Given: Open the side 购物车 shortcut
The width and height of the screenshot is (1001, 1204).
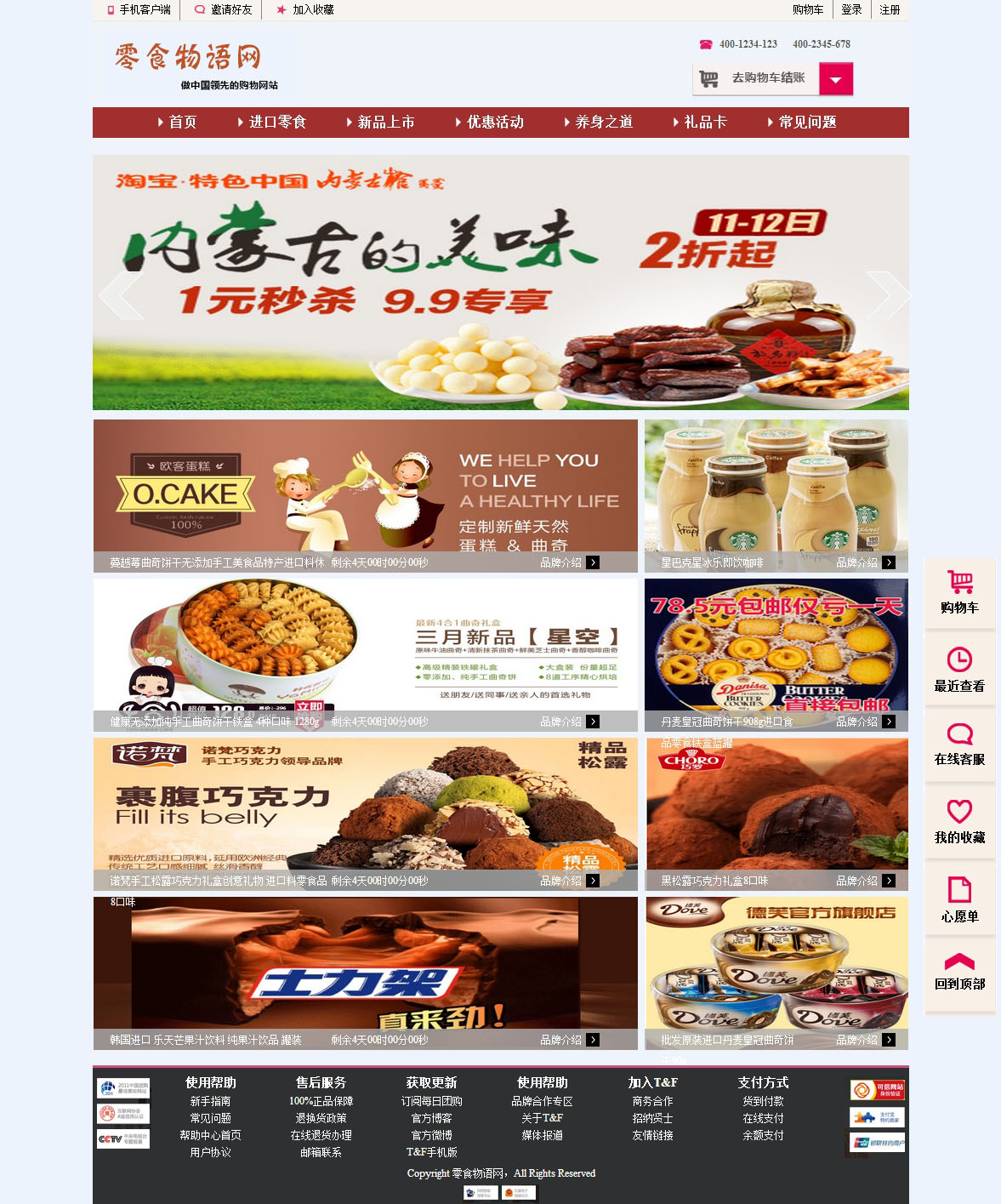Looking at the screenshot, I should [x=959, y=593].
